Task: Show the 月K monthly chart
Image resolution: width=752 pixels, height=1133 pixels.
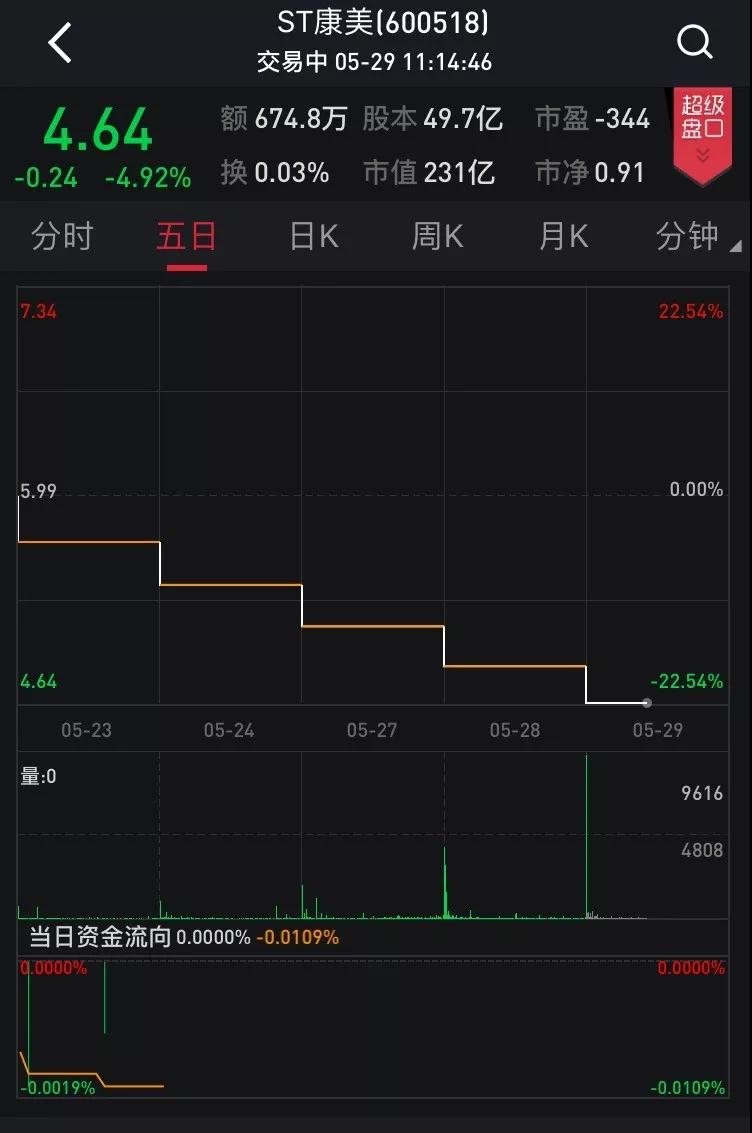Action: pos(563,237)
